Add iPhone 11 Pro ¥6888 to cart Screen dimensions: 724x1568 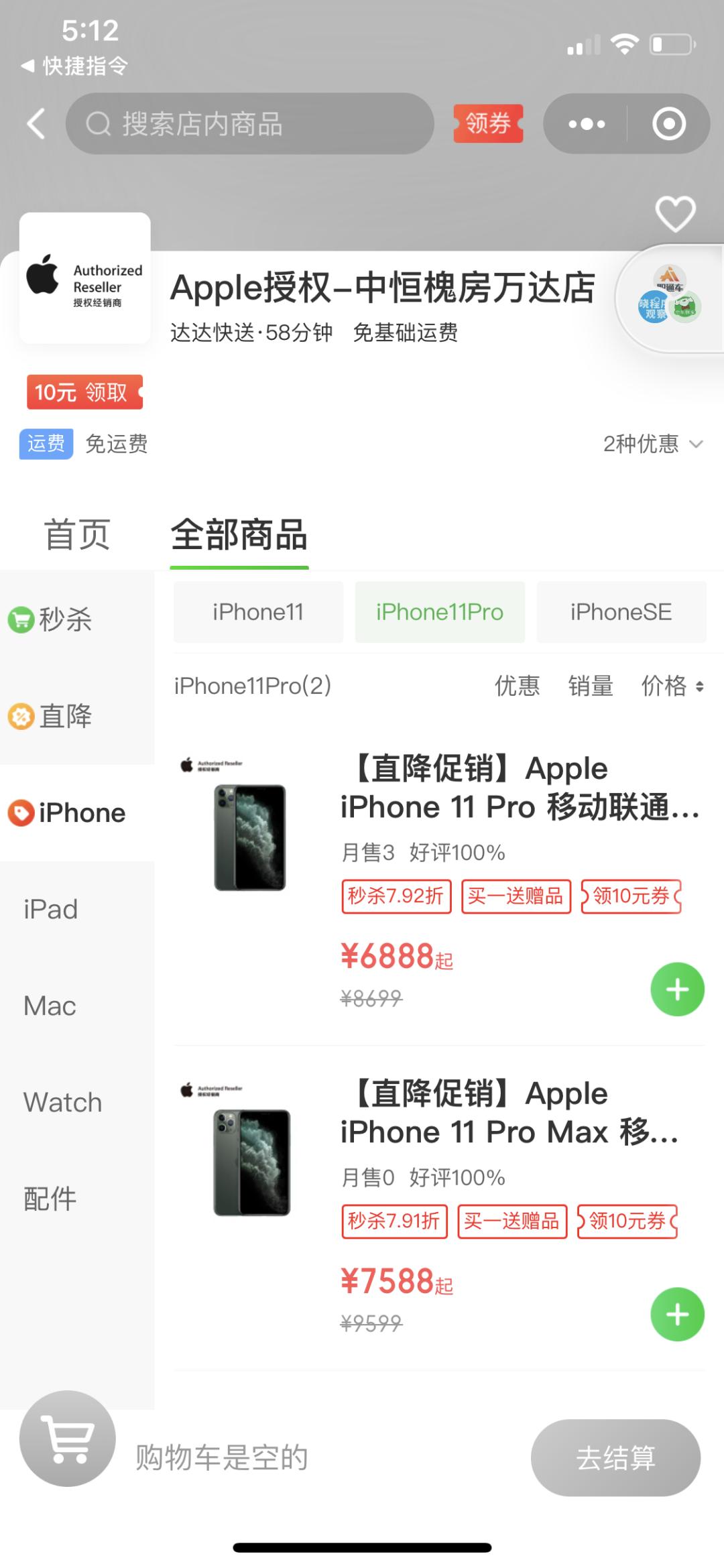(x=677, y=989)
